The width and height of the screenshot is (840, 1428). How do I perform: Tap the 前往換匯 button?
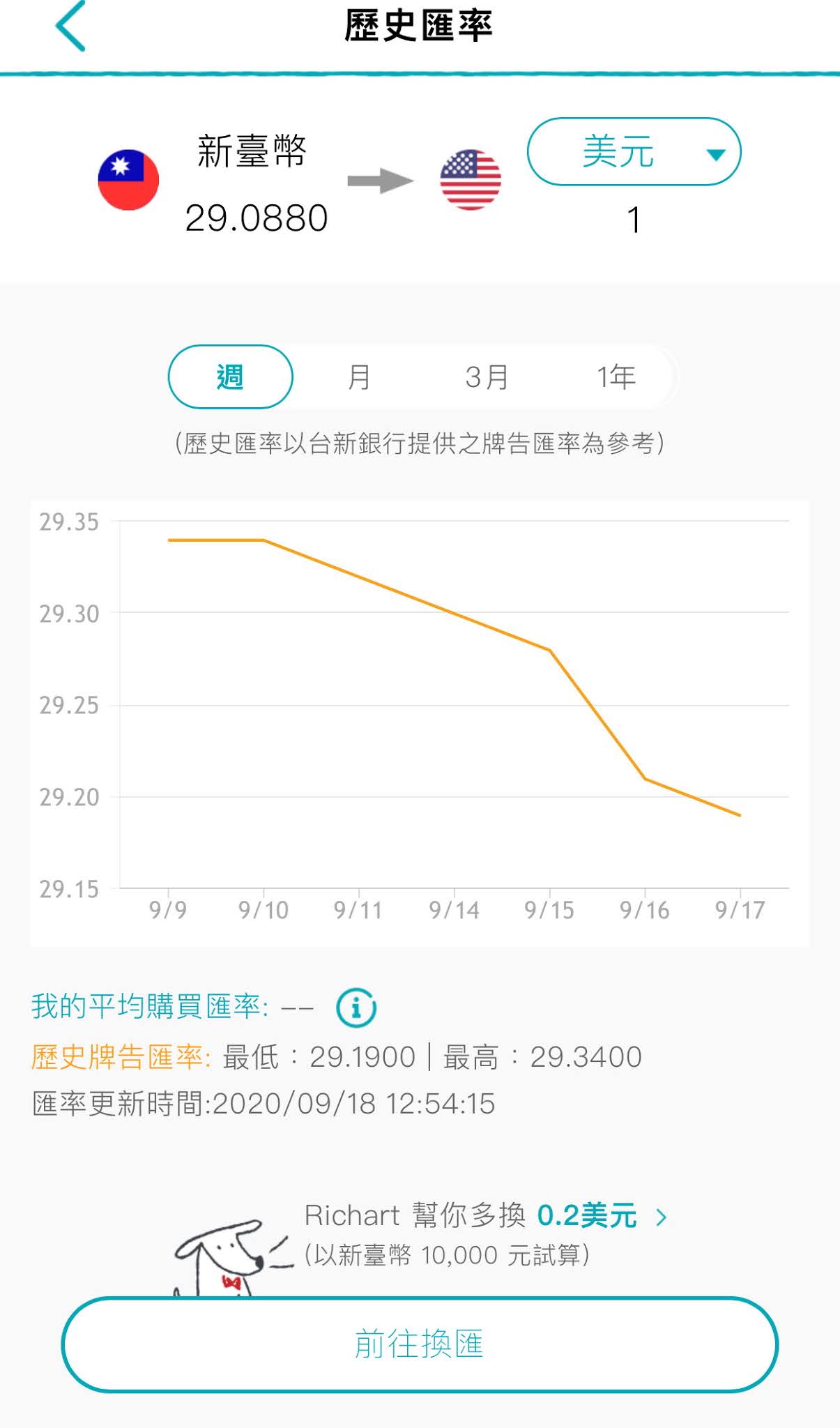[420, 1344]
